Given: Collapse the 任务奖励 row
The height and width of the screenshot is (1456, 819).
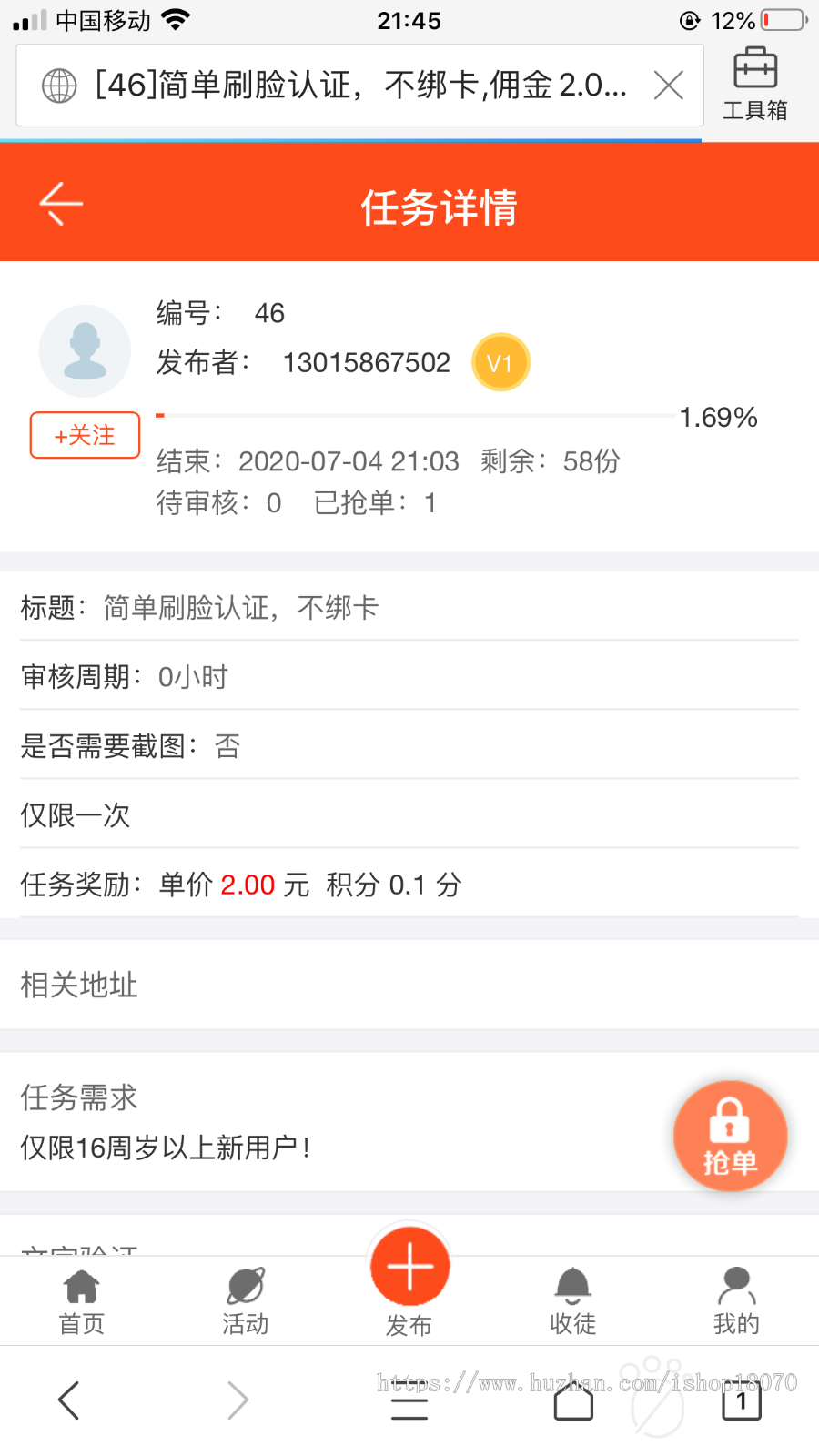Looking at the screenshot, I should (x=240, y=884).
